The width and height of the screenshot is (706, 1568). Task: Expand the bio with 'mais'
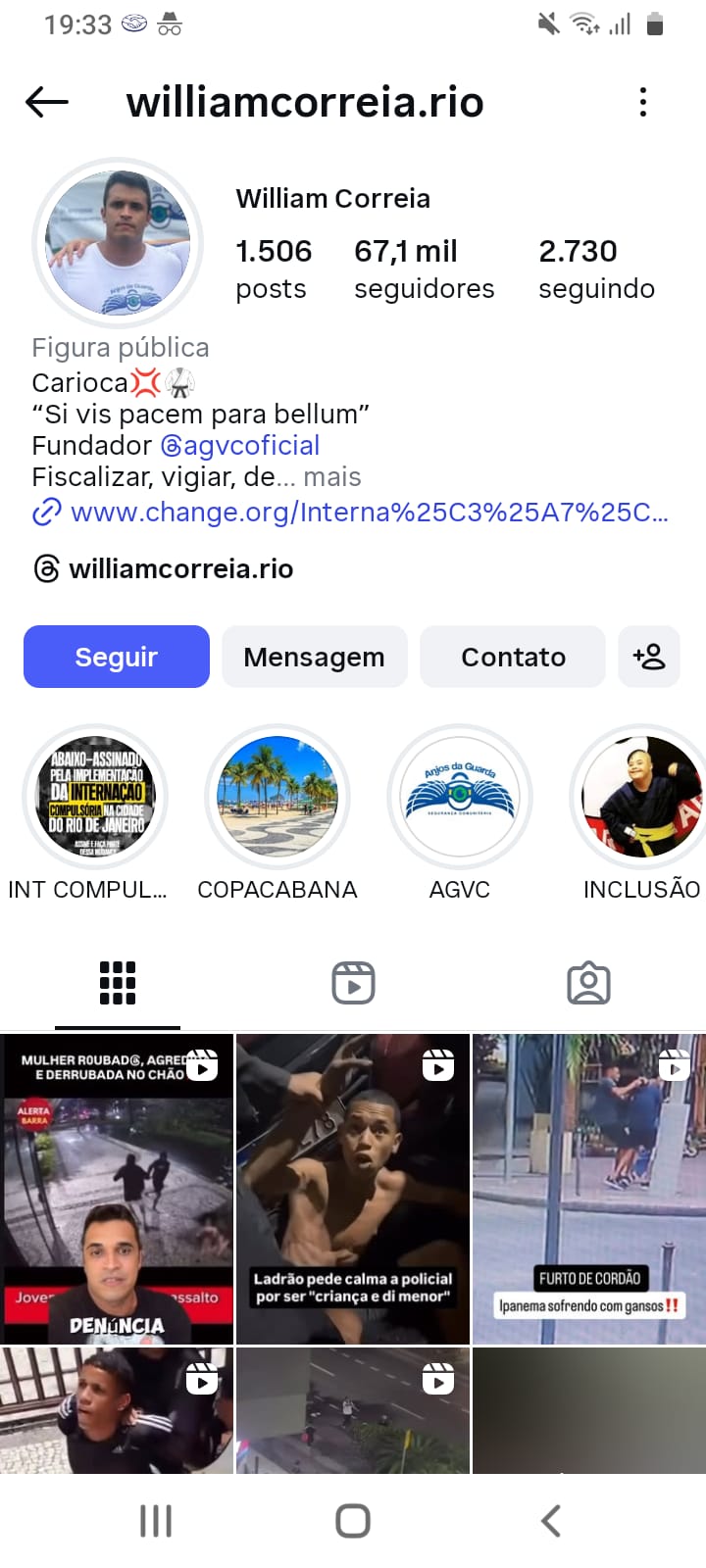point(332,477)
